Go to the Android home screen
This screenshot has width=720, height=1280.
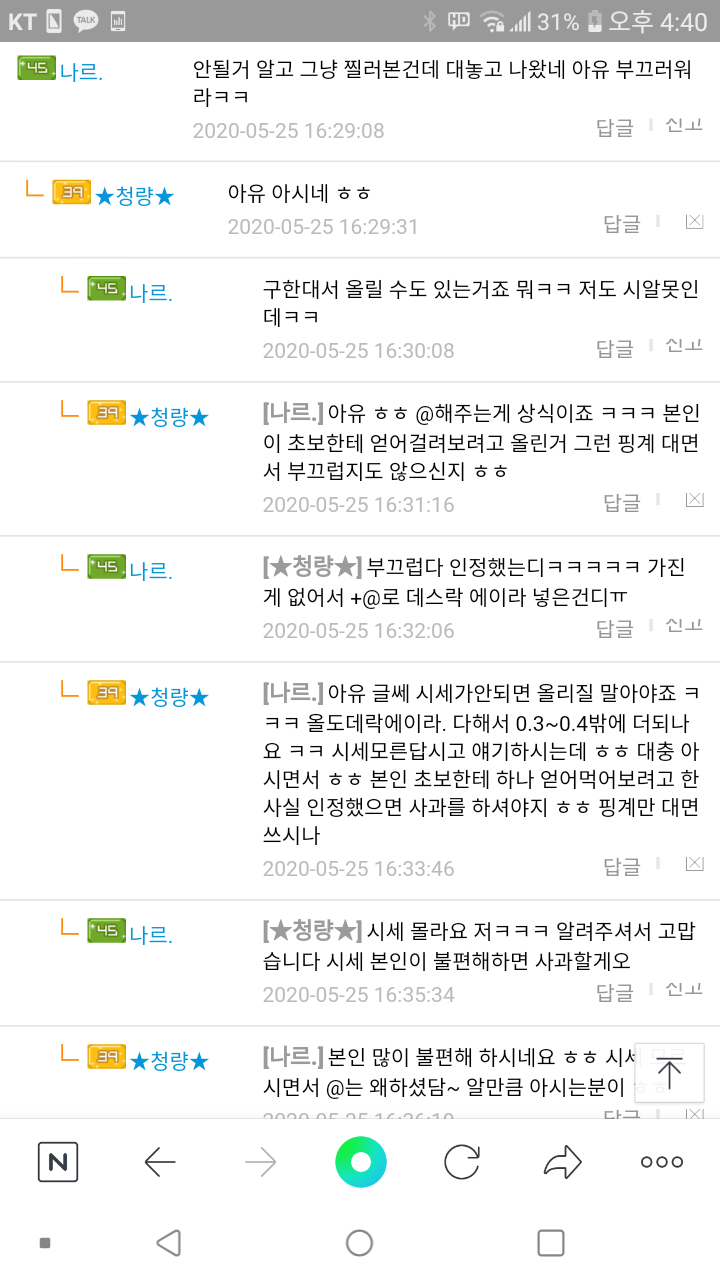[360, 1243]
